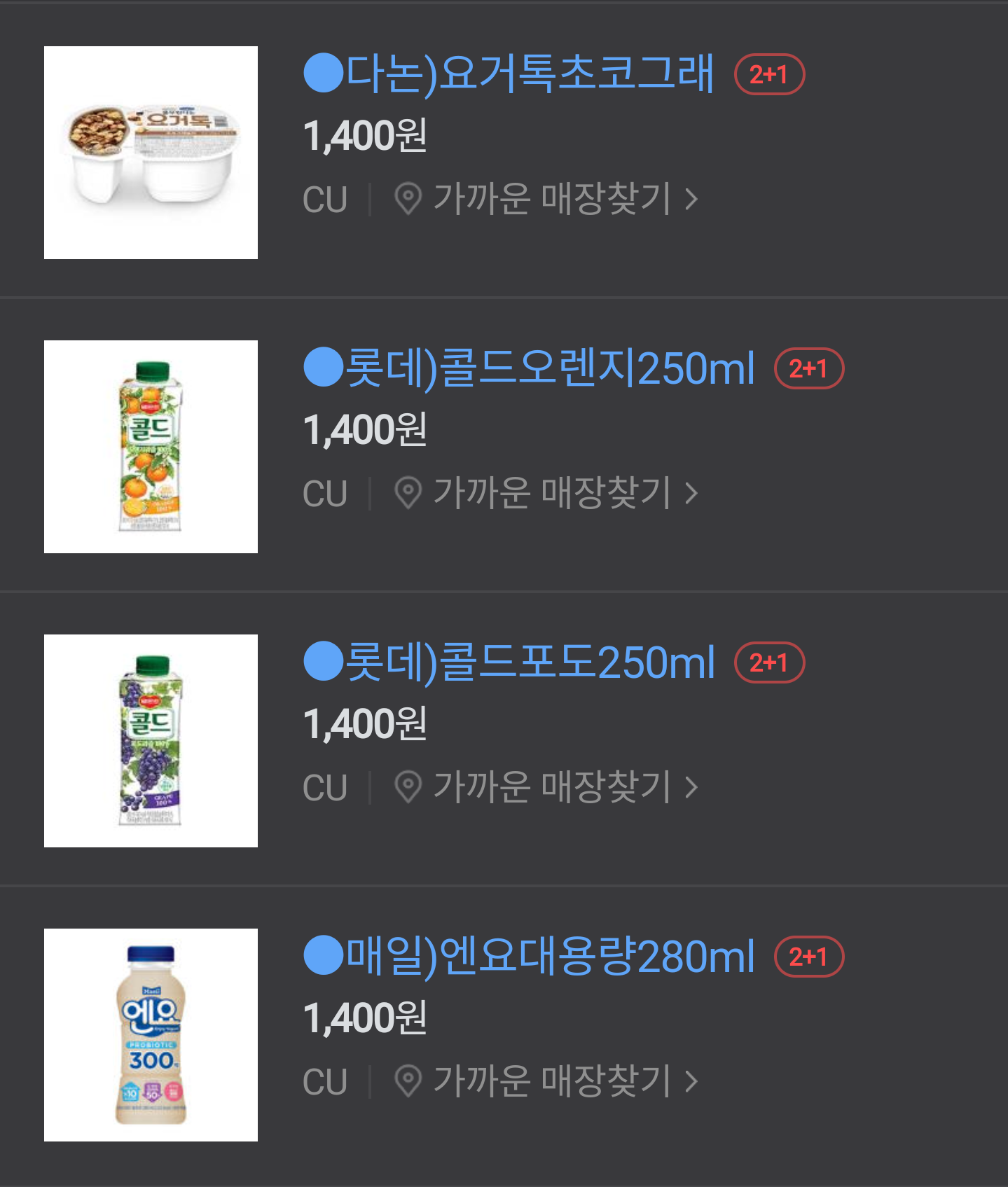Find nearby store for 롯데)콜드오렌지250ml

[x=546, y=494]
